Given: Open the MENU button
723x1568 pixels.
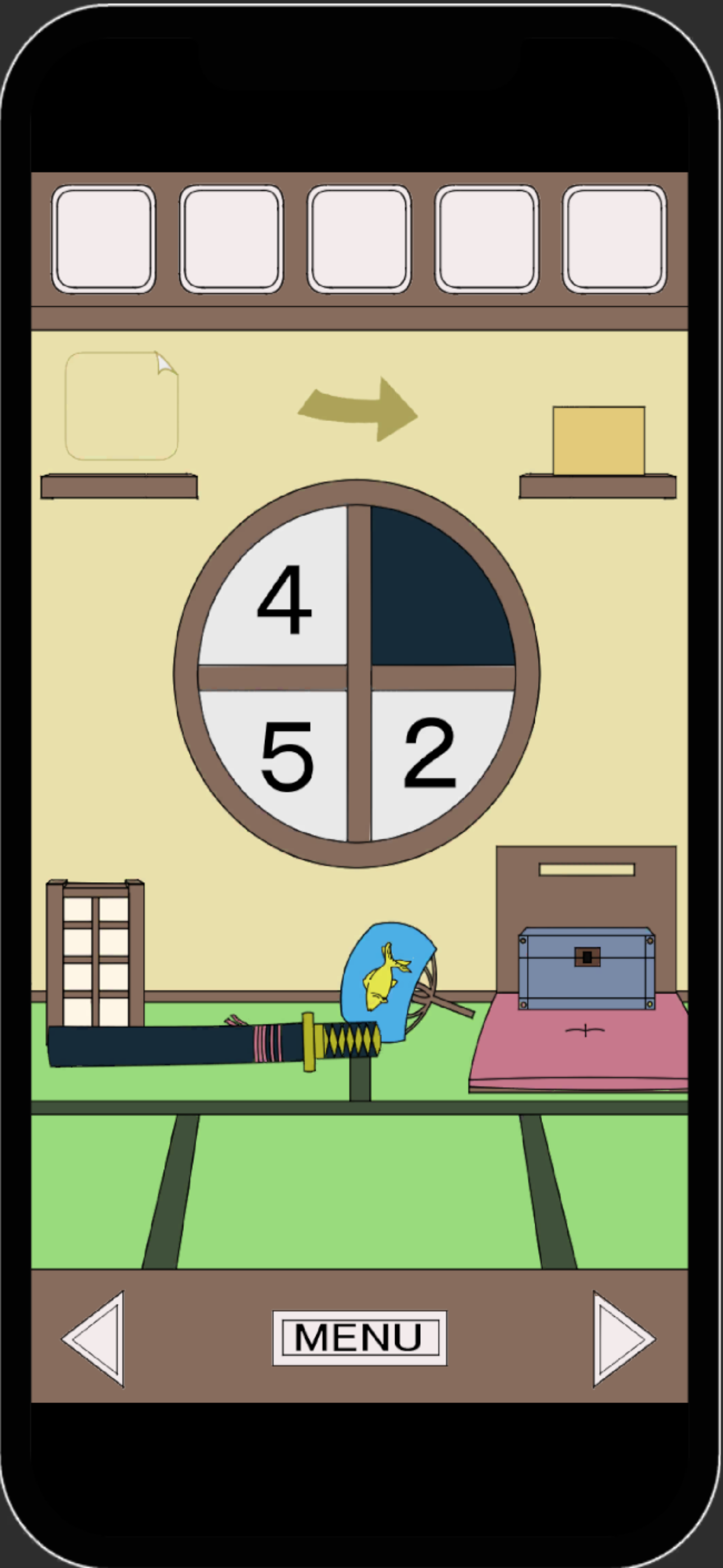Looking at the screenshot, I should 359,1338.
